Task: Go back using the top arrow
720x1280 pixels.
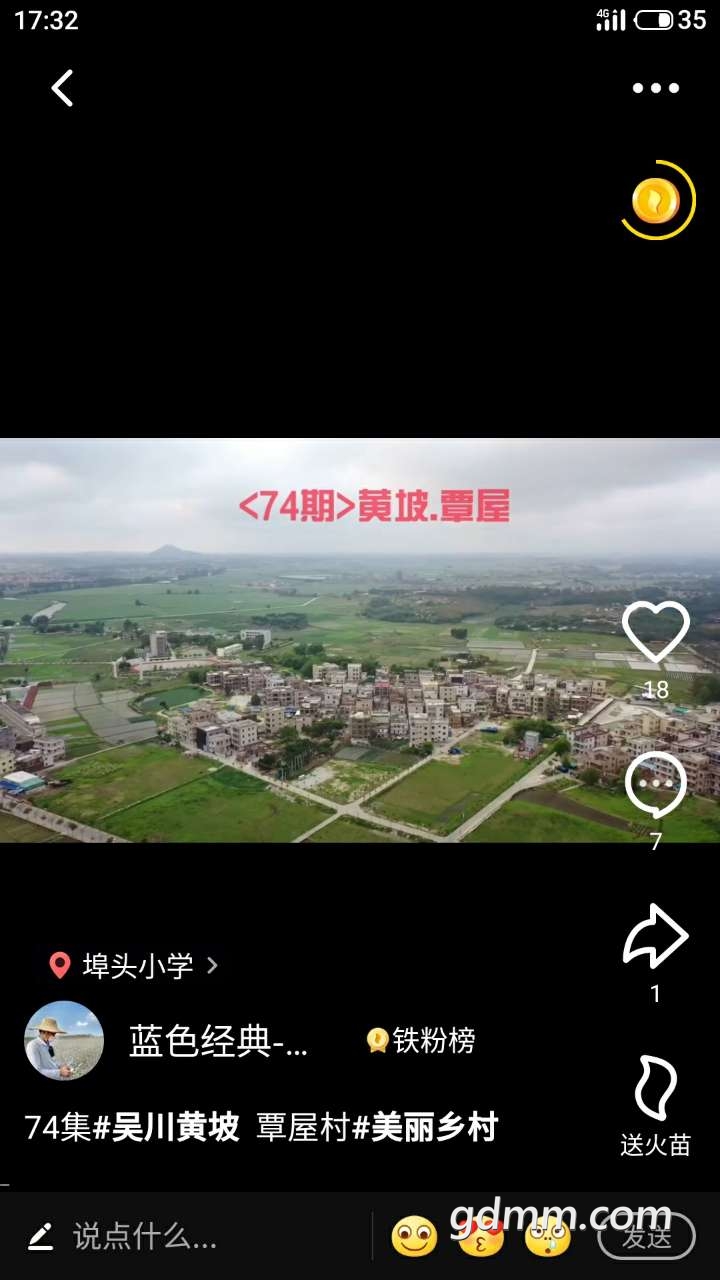Action: (x=62, y=88)
